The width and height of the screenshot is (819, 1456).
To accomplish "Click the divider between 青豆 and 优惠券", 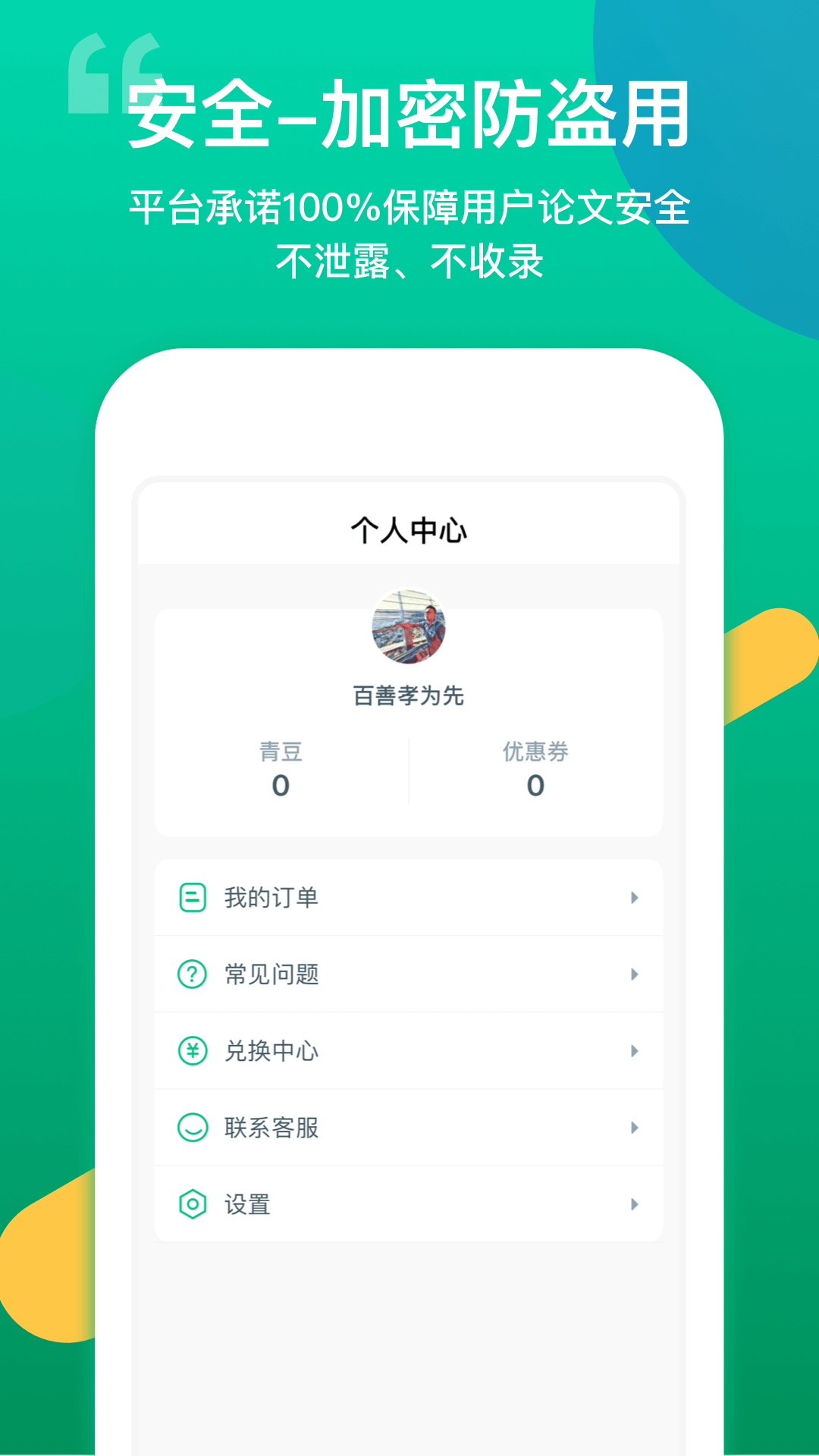I will point(408,768).
